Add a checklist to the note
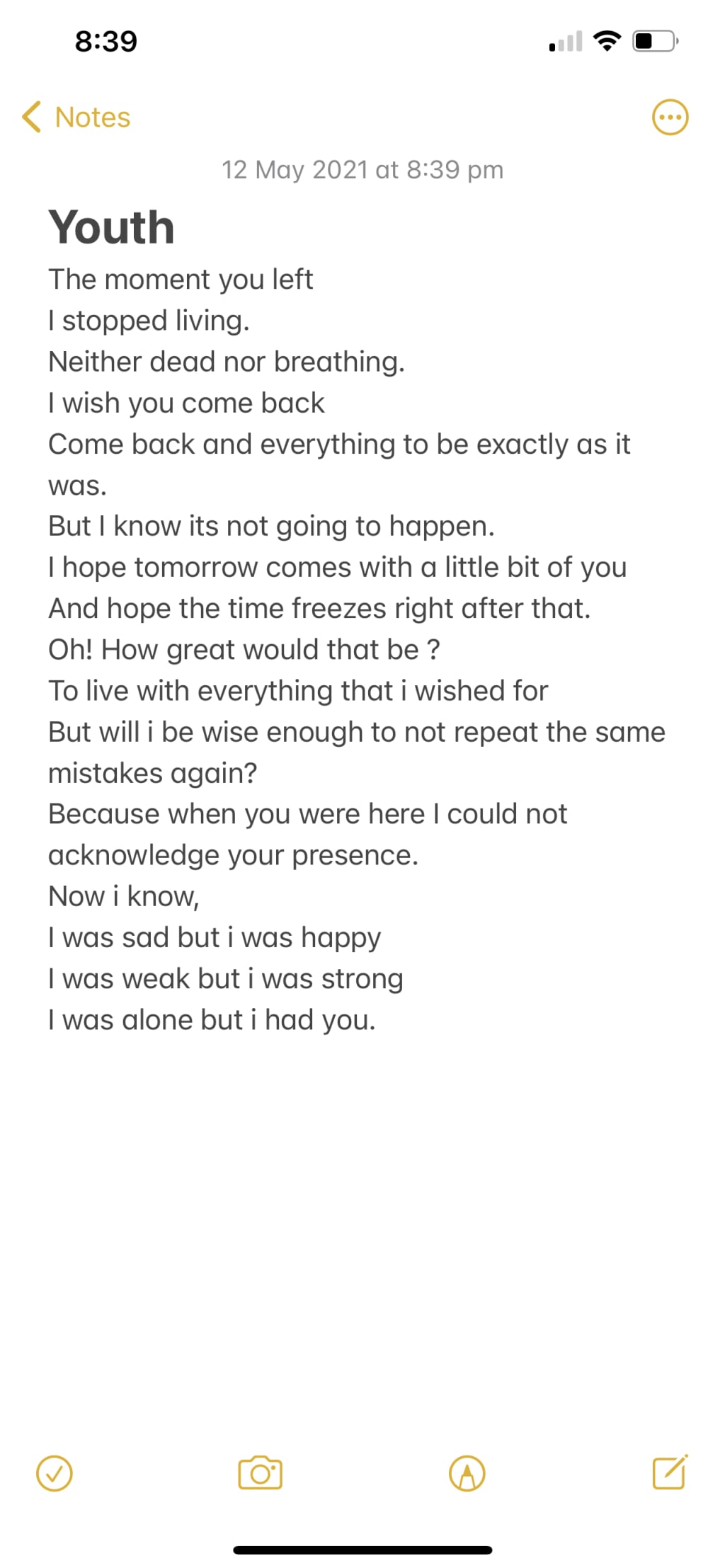725x1568 pixels. (x=55, y=1473)
